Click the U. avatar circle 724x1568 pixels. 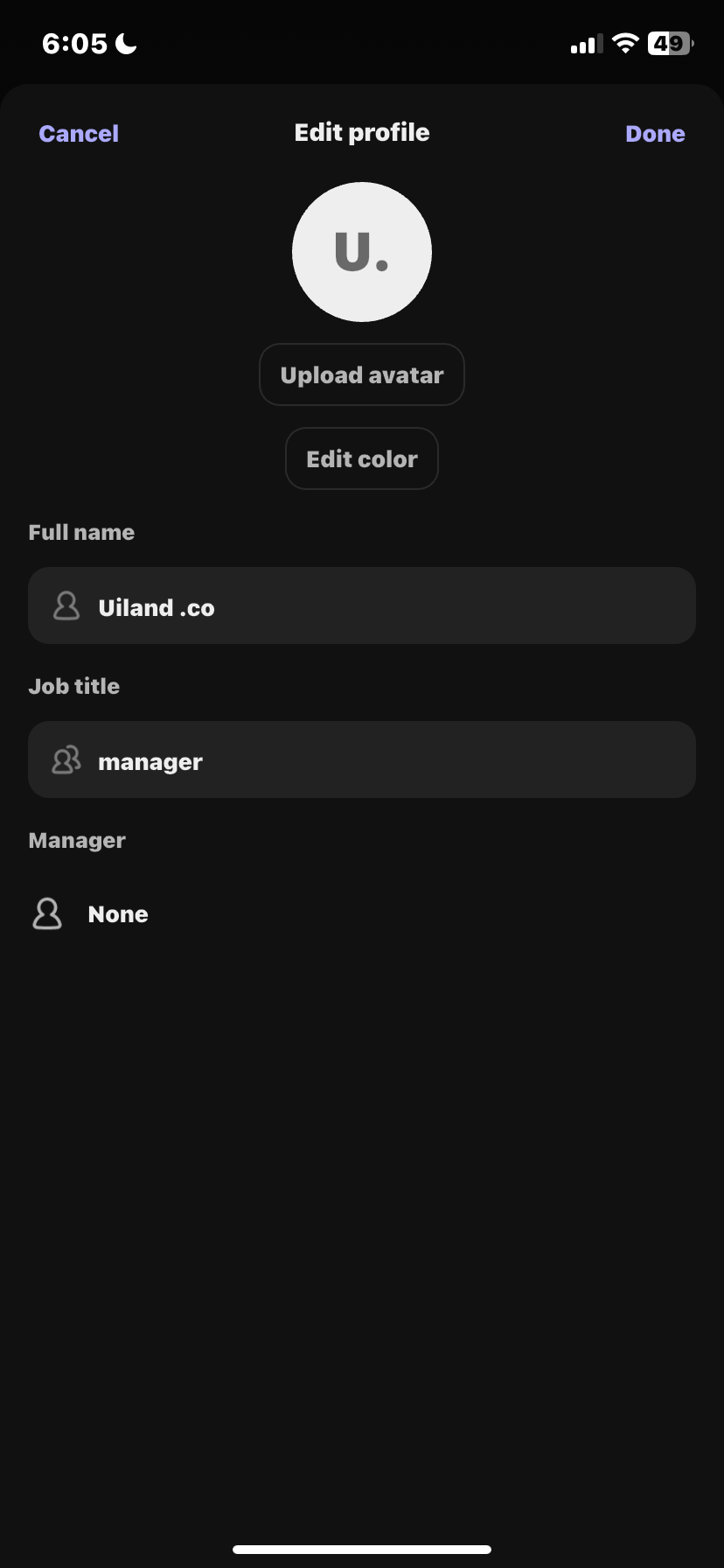(362, 251)
